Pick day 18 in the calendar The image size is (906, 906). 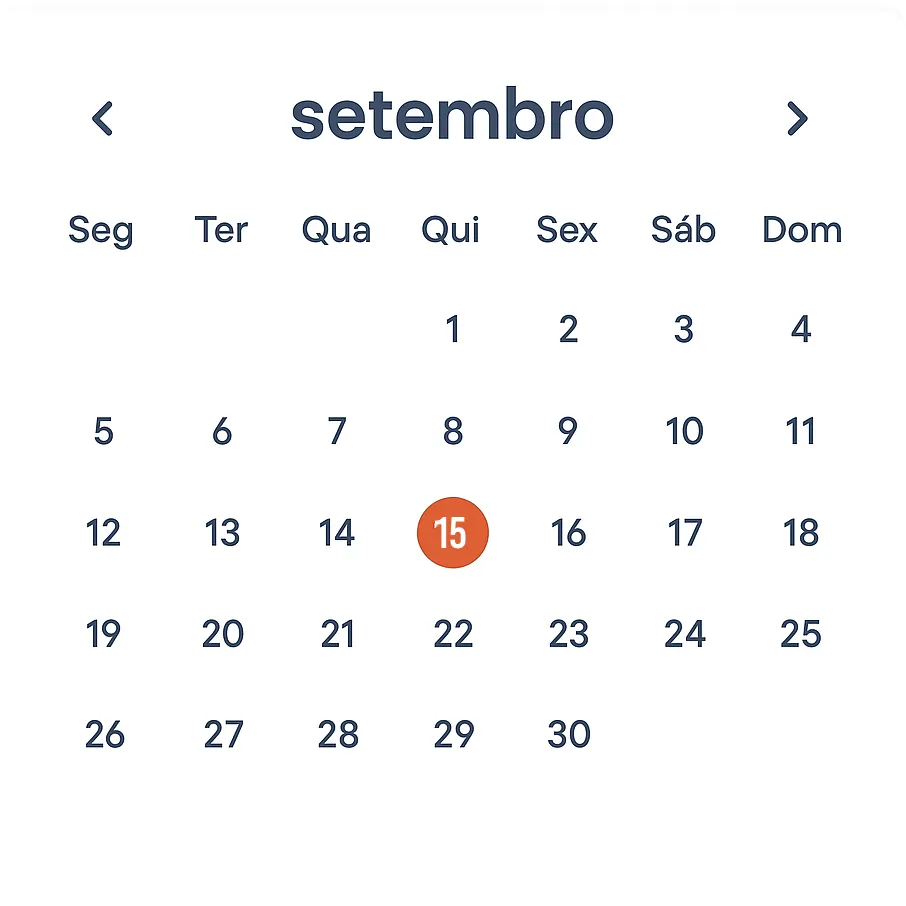coord(801,533)
